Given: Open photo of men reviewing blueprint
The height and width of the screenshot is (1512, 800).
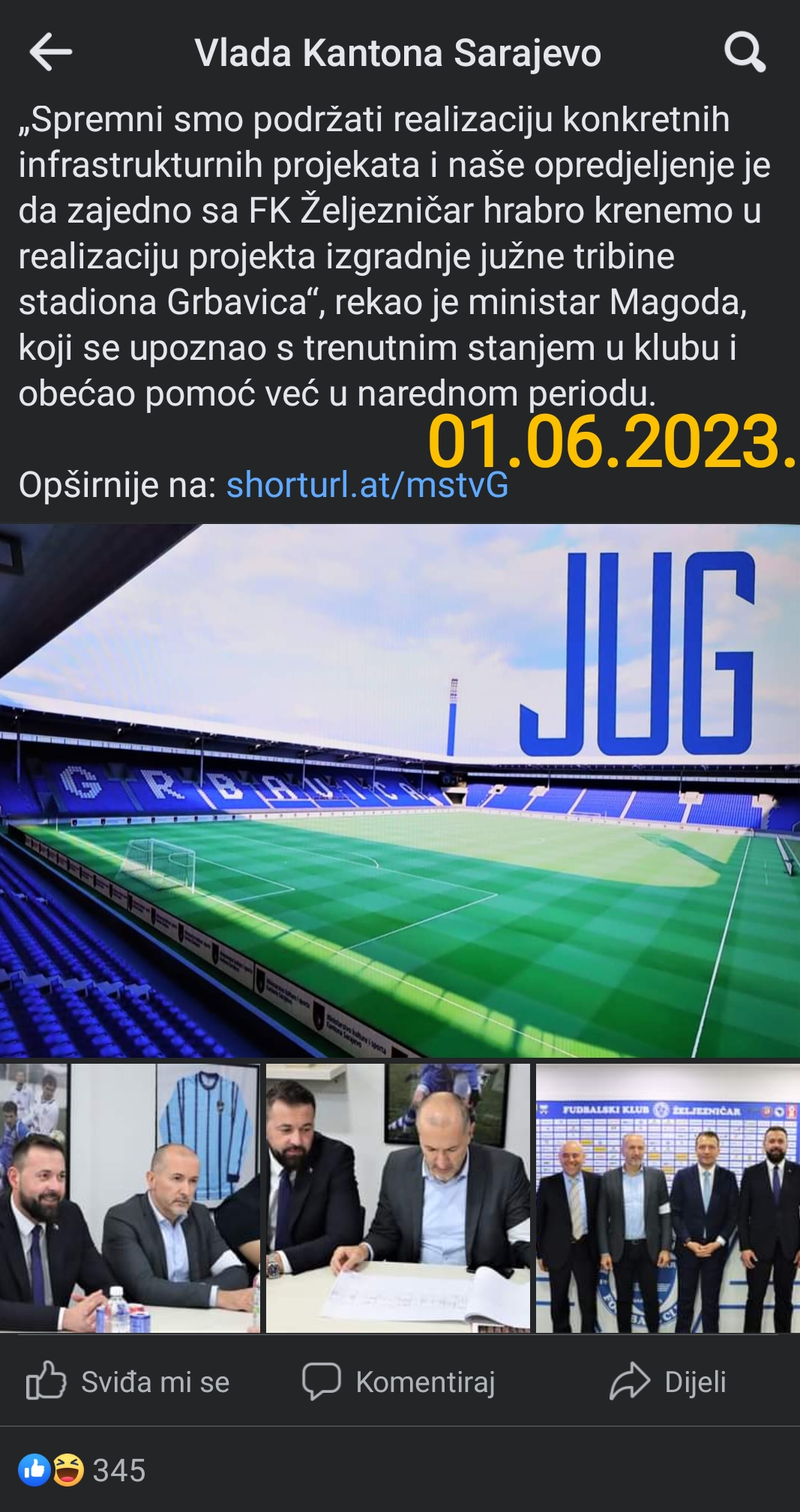Looking at the screenshot, I should (x=398, y=1198).
